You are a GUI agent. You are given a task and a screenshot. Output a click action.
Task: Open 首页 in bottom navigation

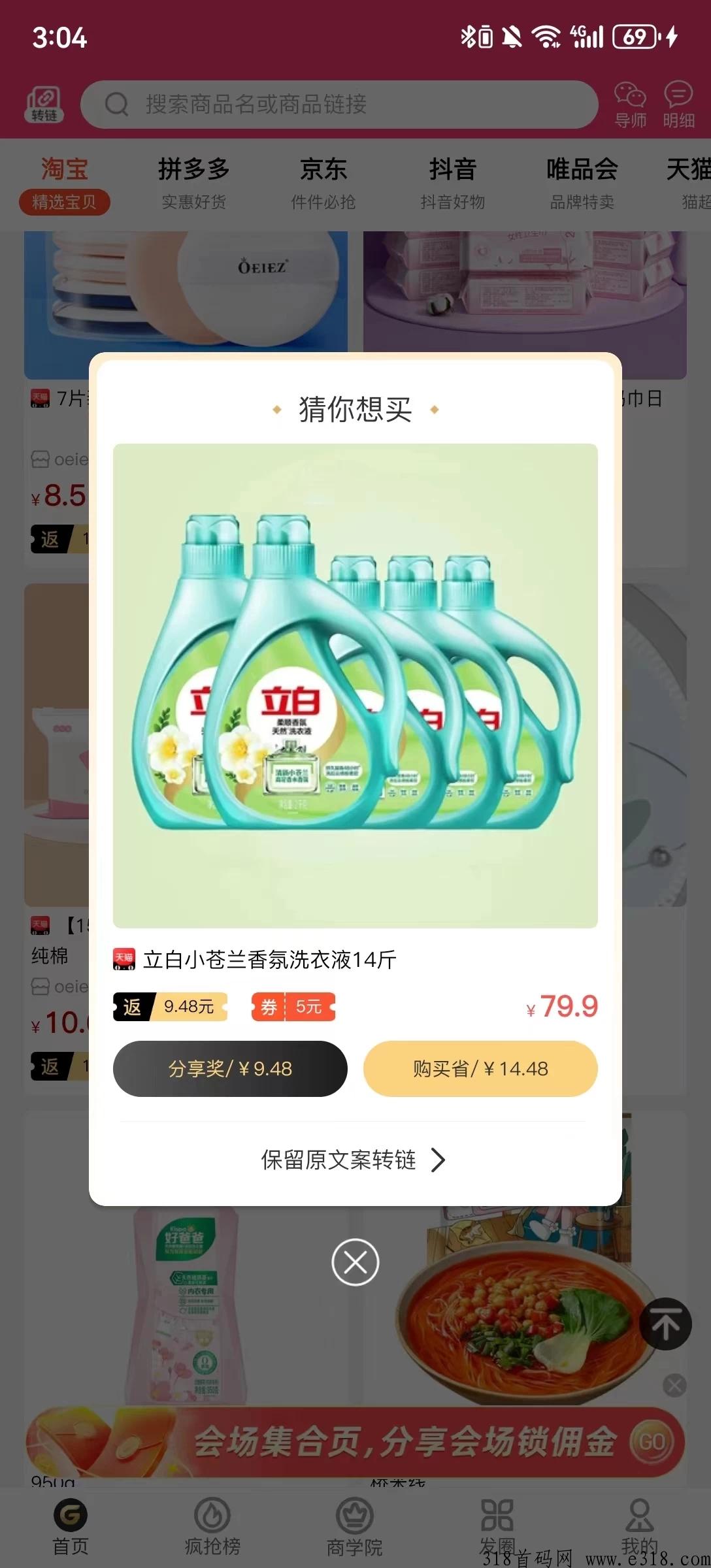(x=71, y=1526)
